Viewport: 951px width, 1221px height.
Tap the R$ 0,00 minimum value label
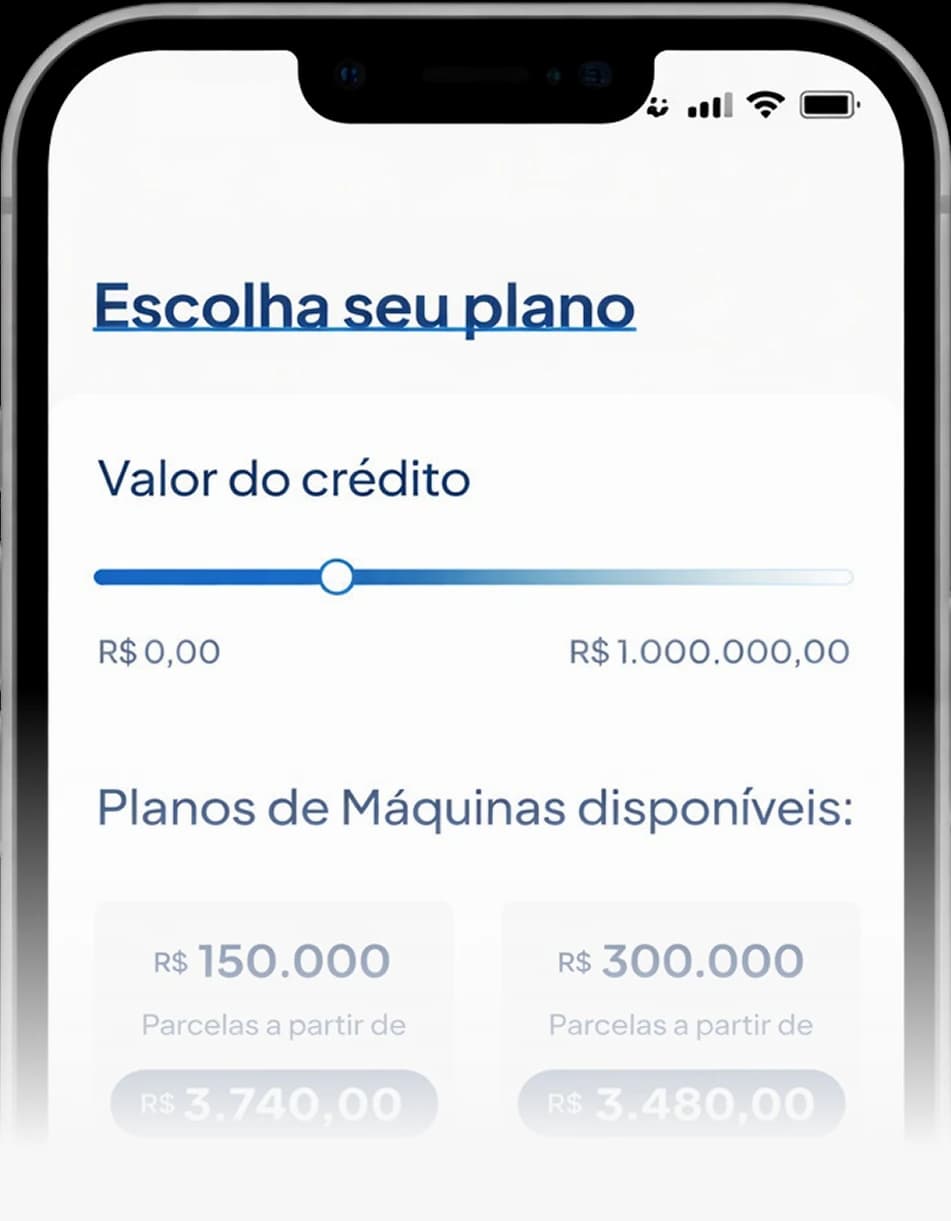[157, 650]
